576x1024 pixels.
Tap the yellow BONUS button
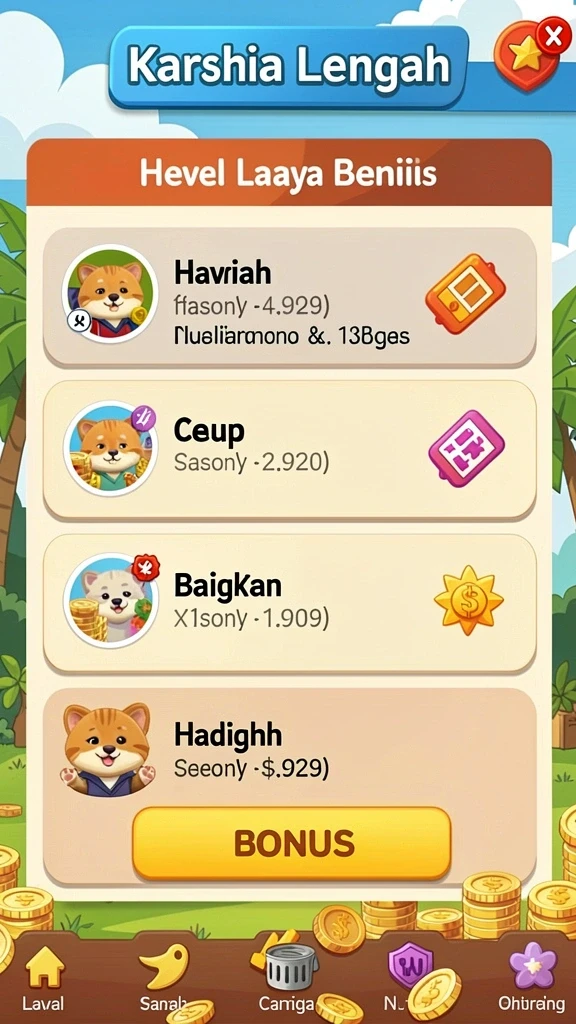click(291, 843)
